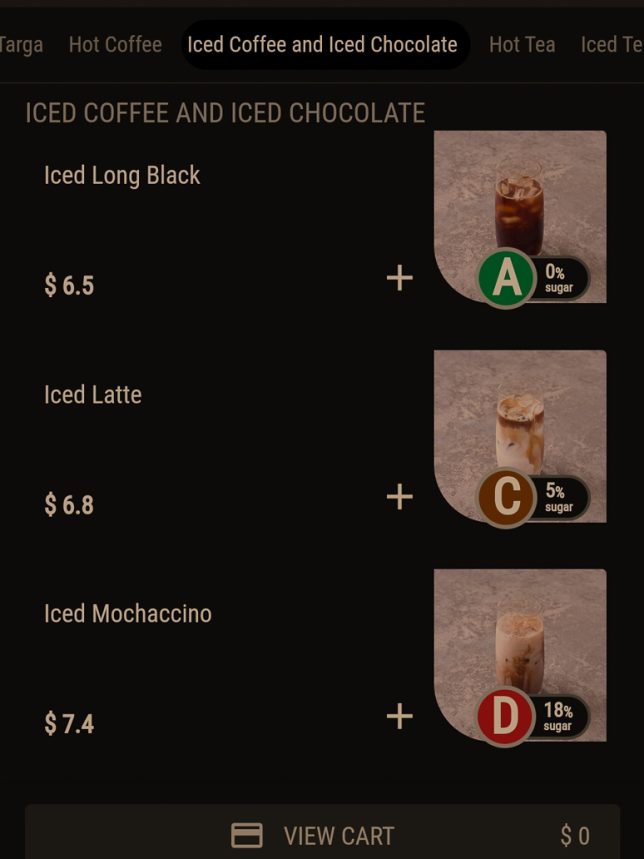Switch to the Hot Coffee tab
644x859 pixels.
coord(115,45)
